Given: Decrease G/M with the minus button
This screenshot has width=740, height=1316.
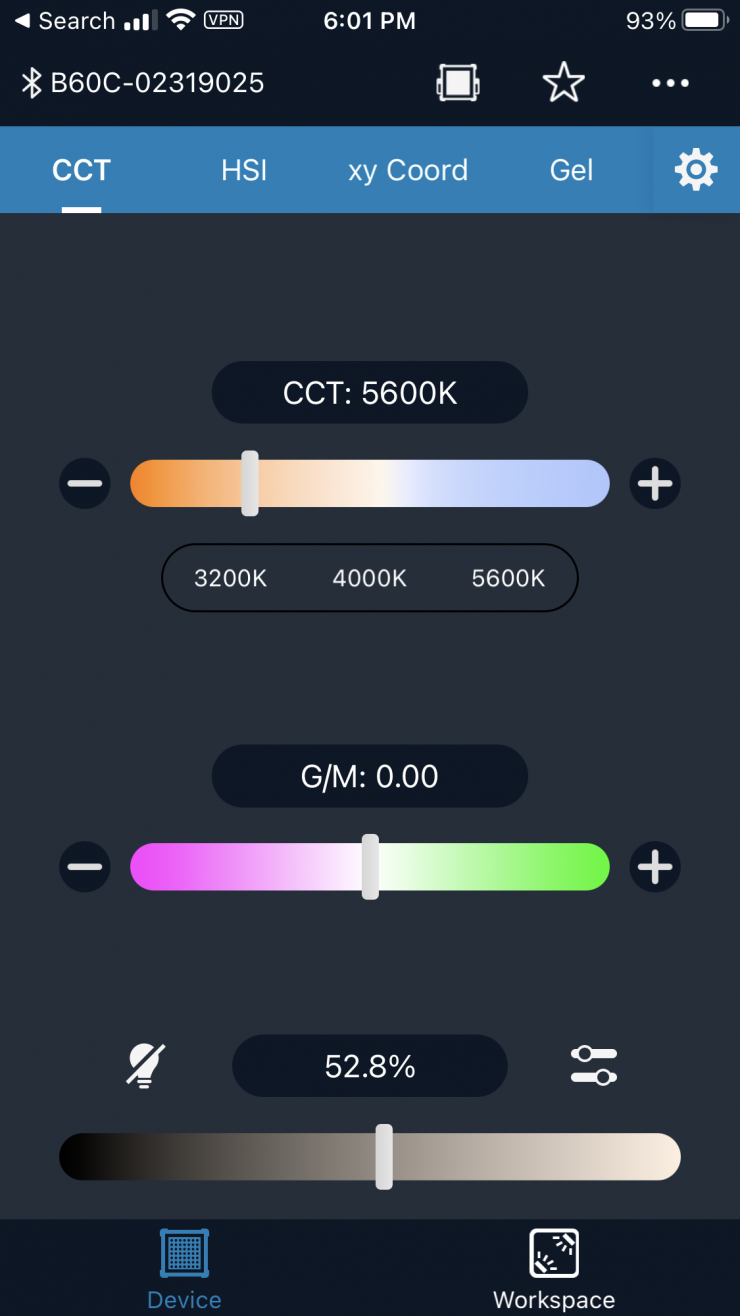Looking at the screenshot, I should point(85,866).
